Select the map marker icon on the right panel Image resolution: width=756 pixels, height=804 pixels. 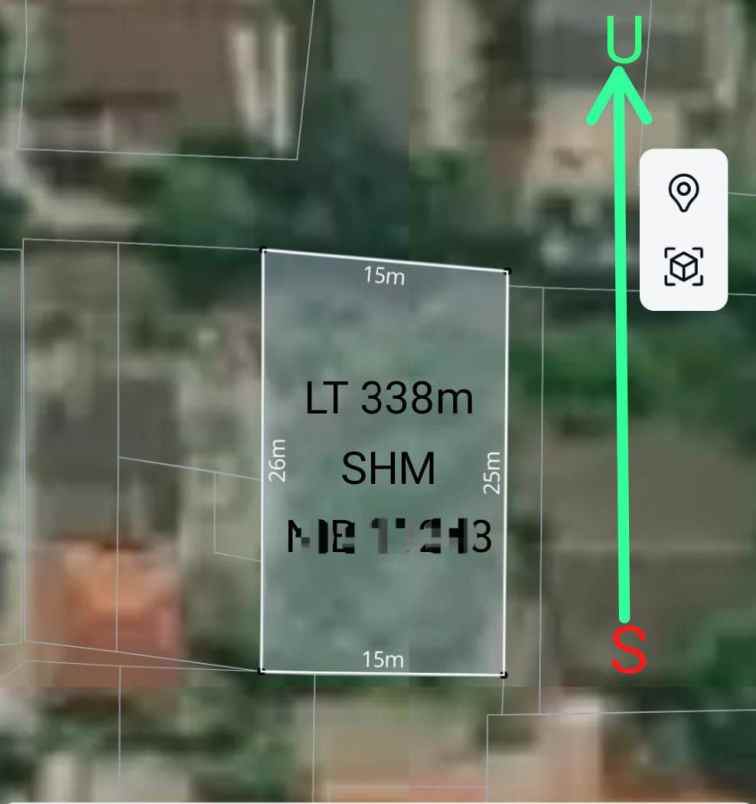click(686, 190)
